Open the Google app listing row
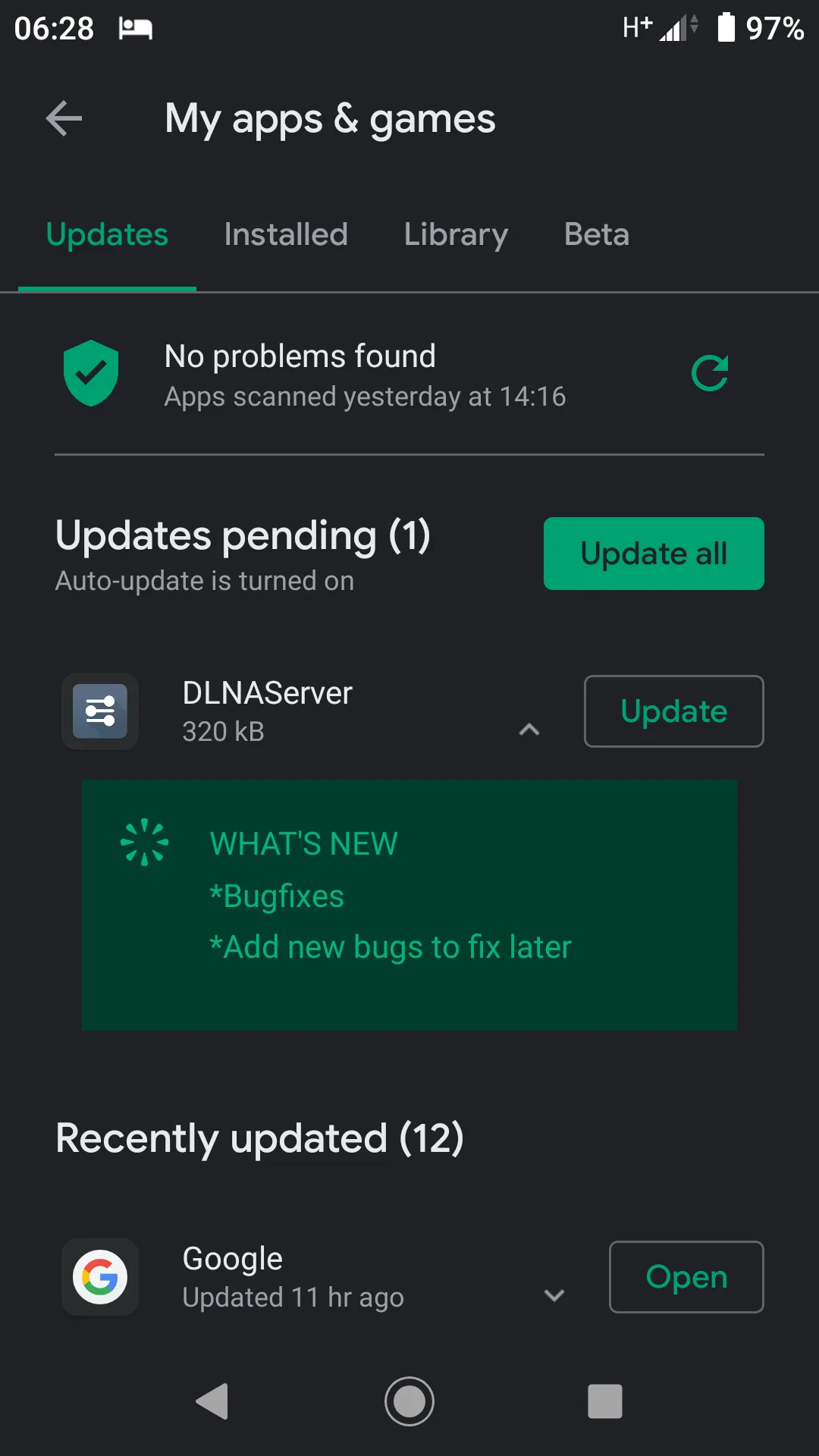This screenshot has height=1456, width=819. 292,1277
